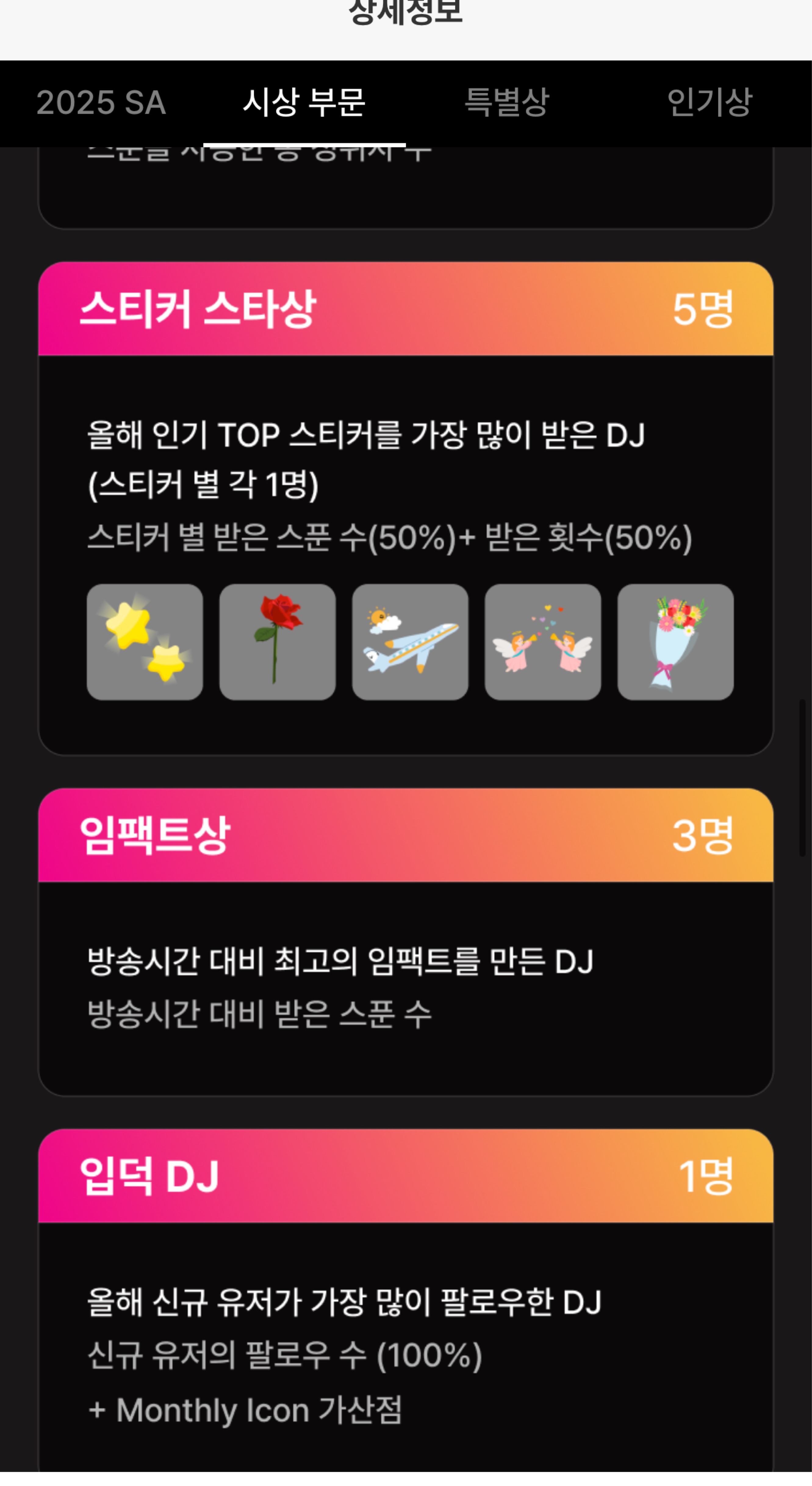The width and height of the screenshot is (812, 1486).
Task: Open the 특별상 tab
Action: [x=507, y=103]
